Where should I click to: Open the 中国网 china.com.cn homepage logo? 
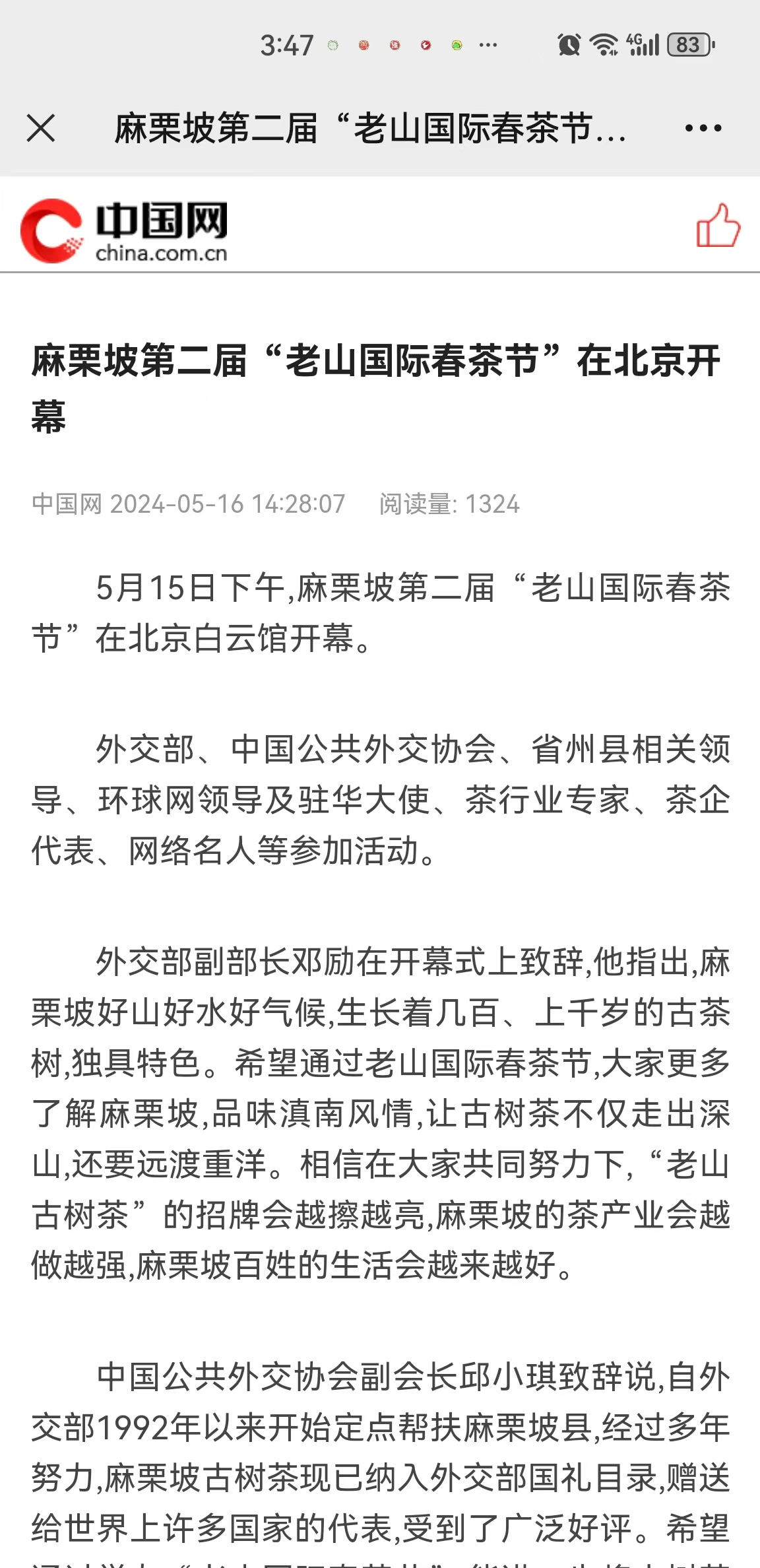tap(124, 230)
